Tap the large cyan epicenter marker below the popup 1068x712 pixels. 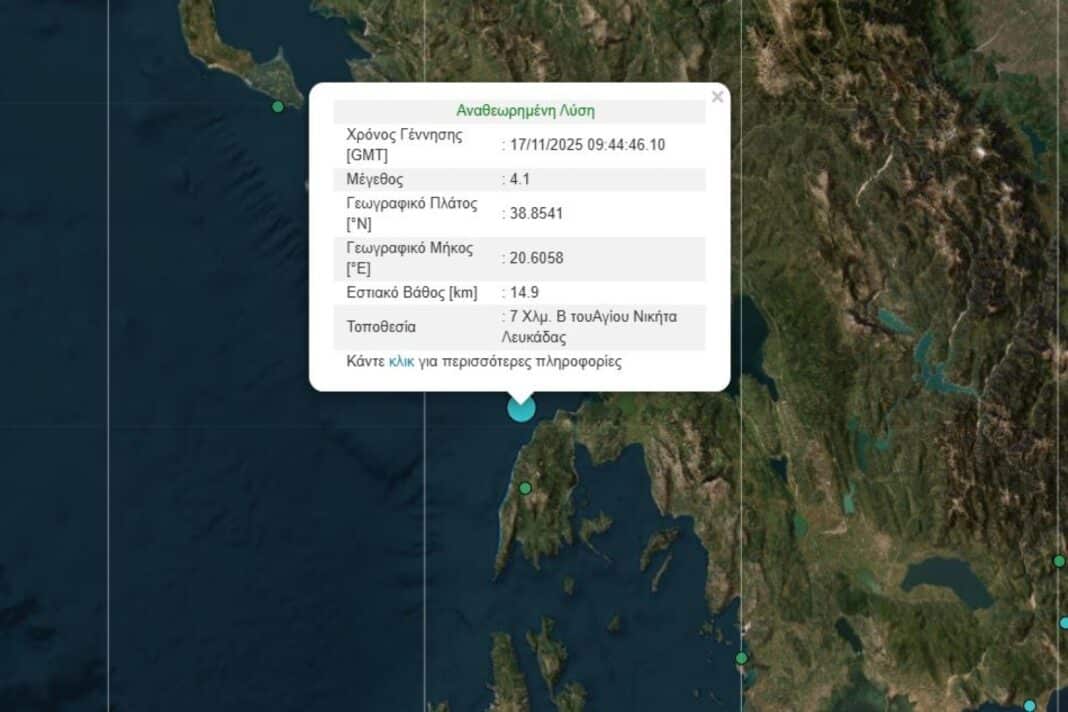(521, 407)
